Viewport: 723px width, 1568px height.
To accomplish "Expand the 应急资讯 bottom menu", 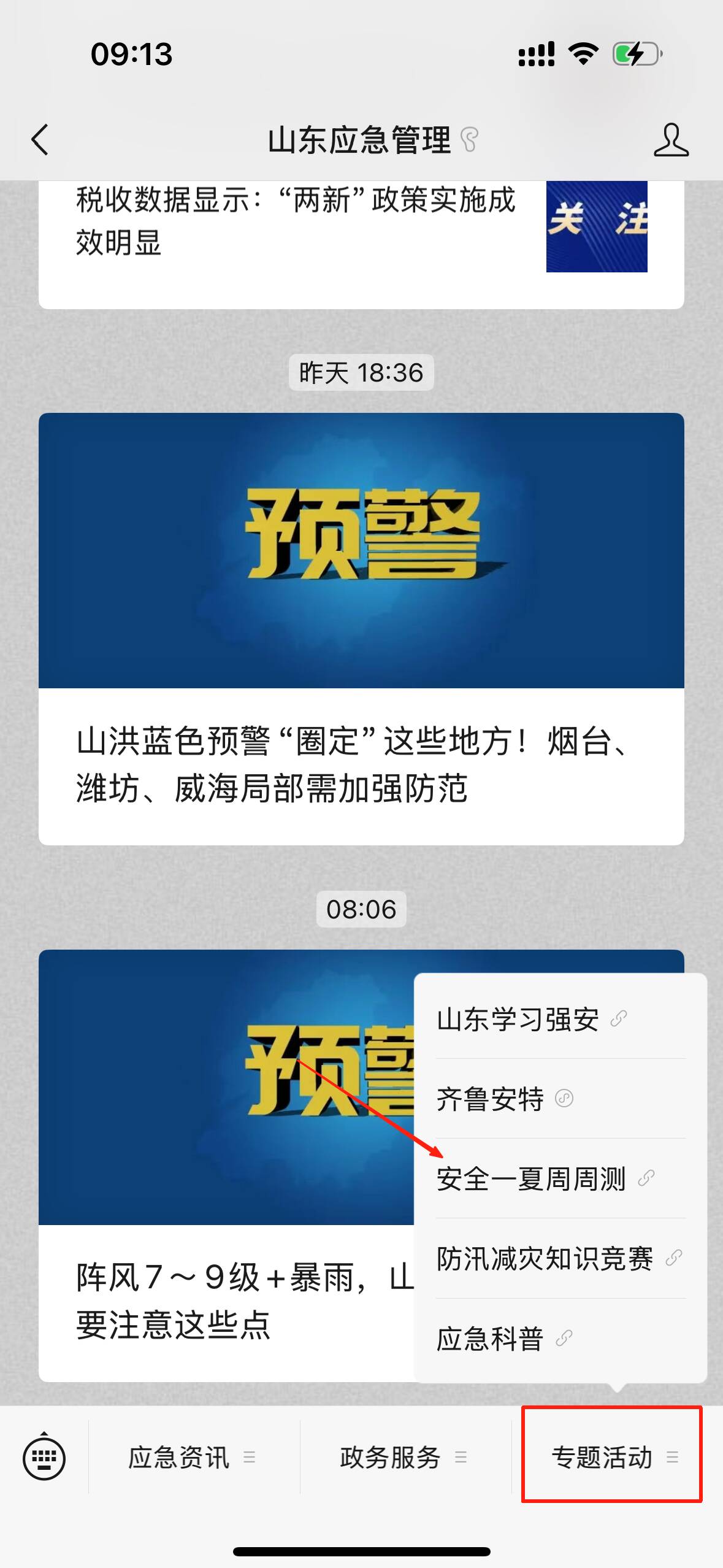I will point(191,1457).
